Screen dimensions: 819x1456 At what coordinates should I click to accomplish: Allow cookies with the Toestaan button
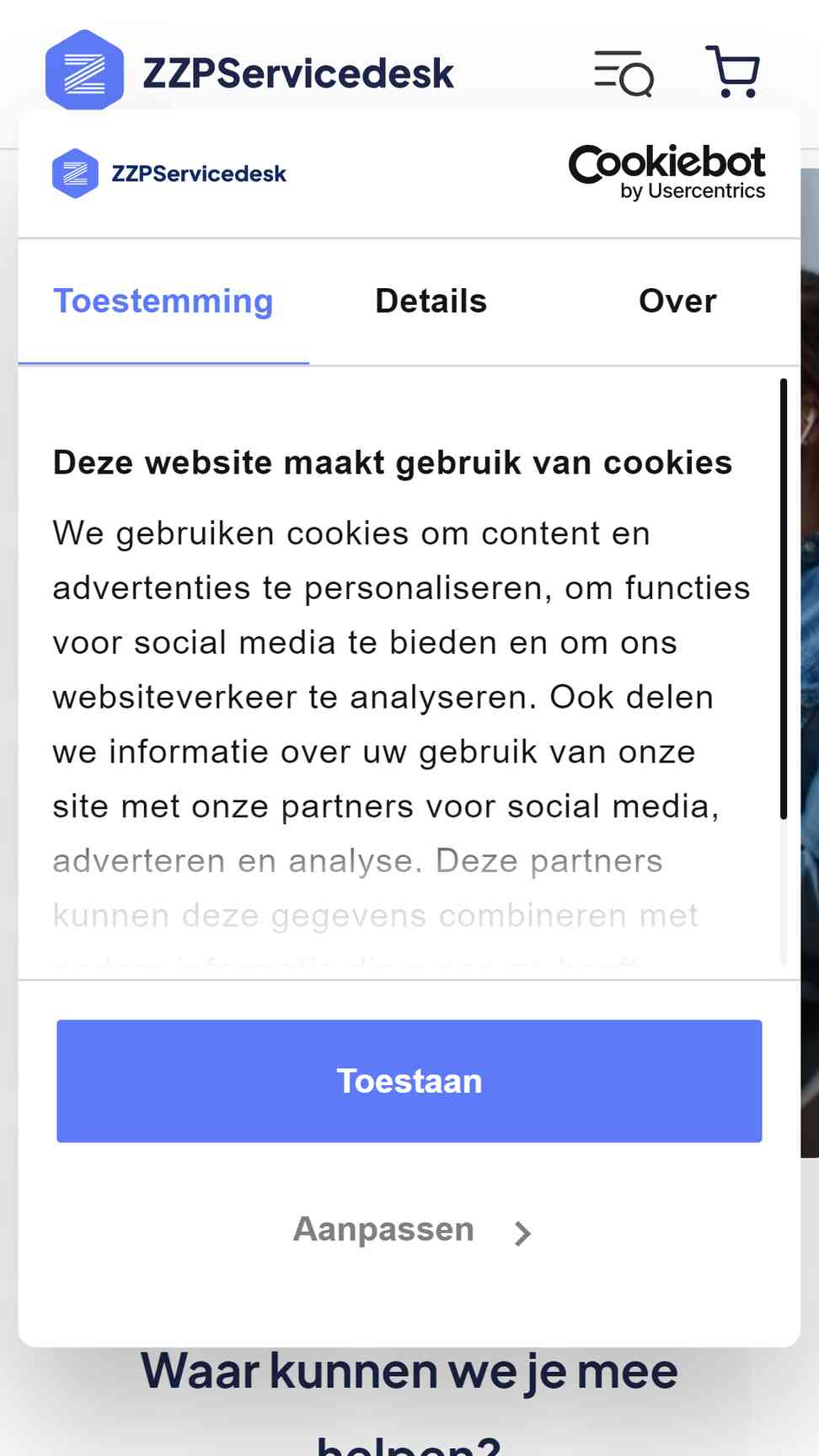click(x=409, y=1081)
